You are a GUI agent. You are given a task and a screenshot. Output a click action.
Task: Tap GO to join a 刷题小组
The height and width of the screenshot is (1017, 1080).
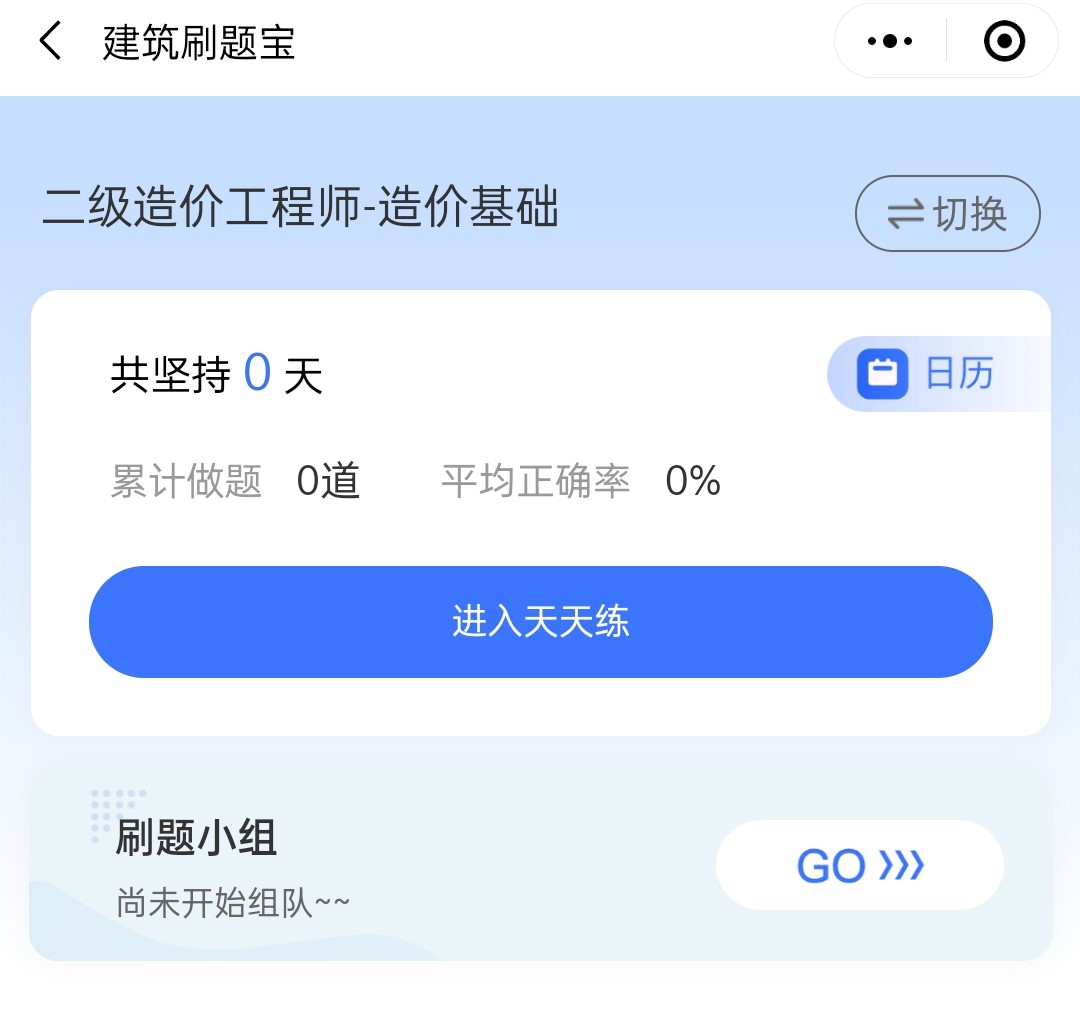[x=859, y=865]
